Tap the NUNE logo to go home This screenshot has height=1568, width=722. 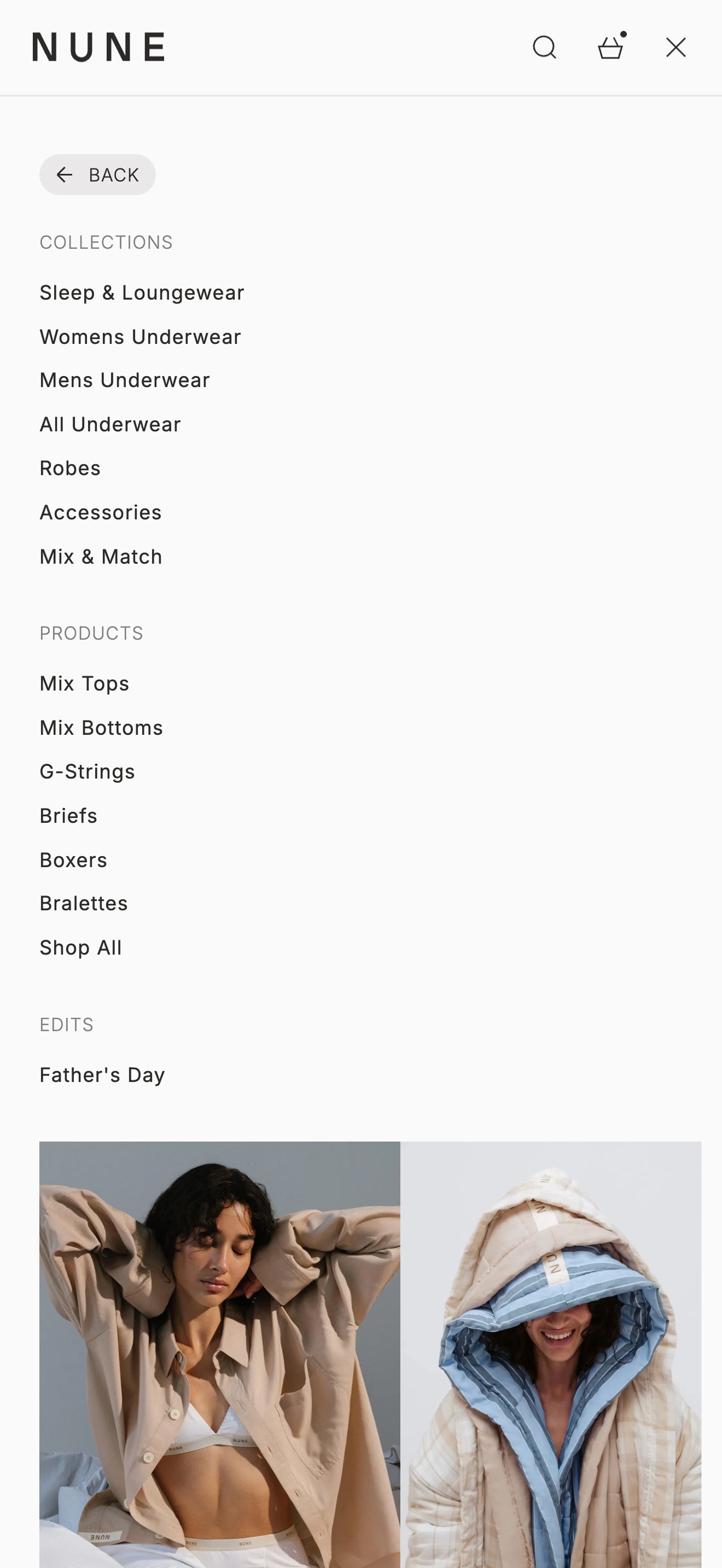click(x=98, y=48)
